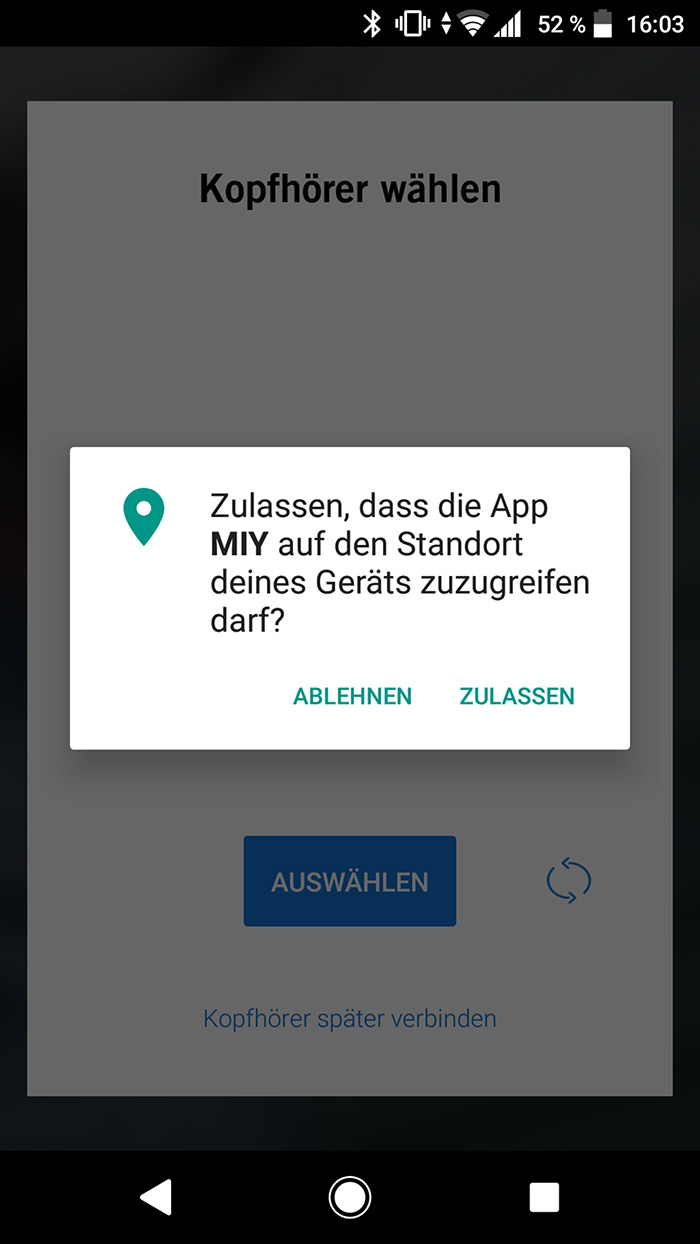
Task: Return to the home screen
Action: tap(350, 1196)
